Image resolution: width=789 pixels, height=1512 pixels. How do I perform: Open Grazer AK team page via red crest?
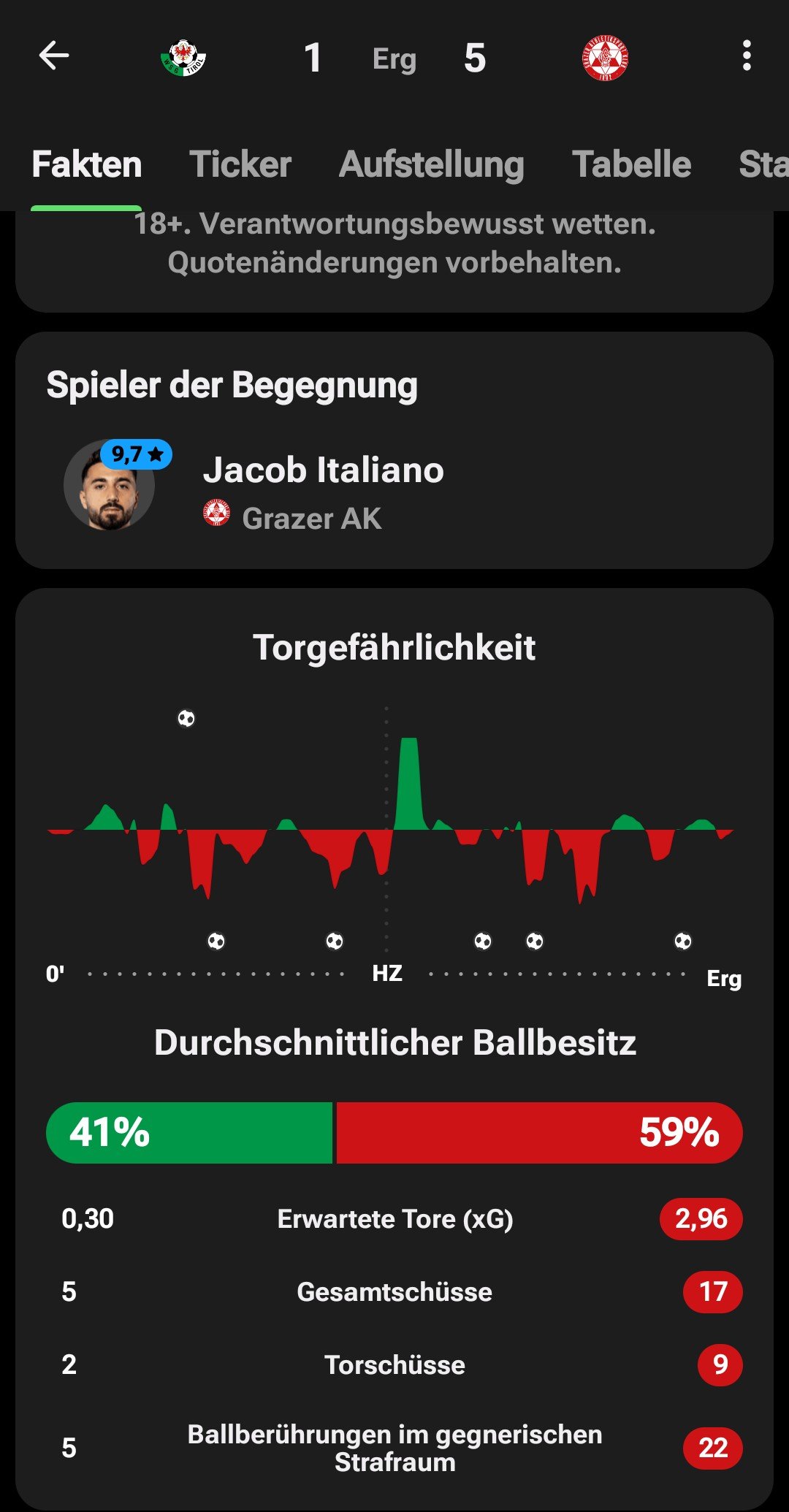(x=605, y=58)
